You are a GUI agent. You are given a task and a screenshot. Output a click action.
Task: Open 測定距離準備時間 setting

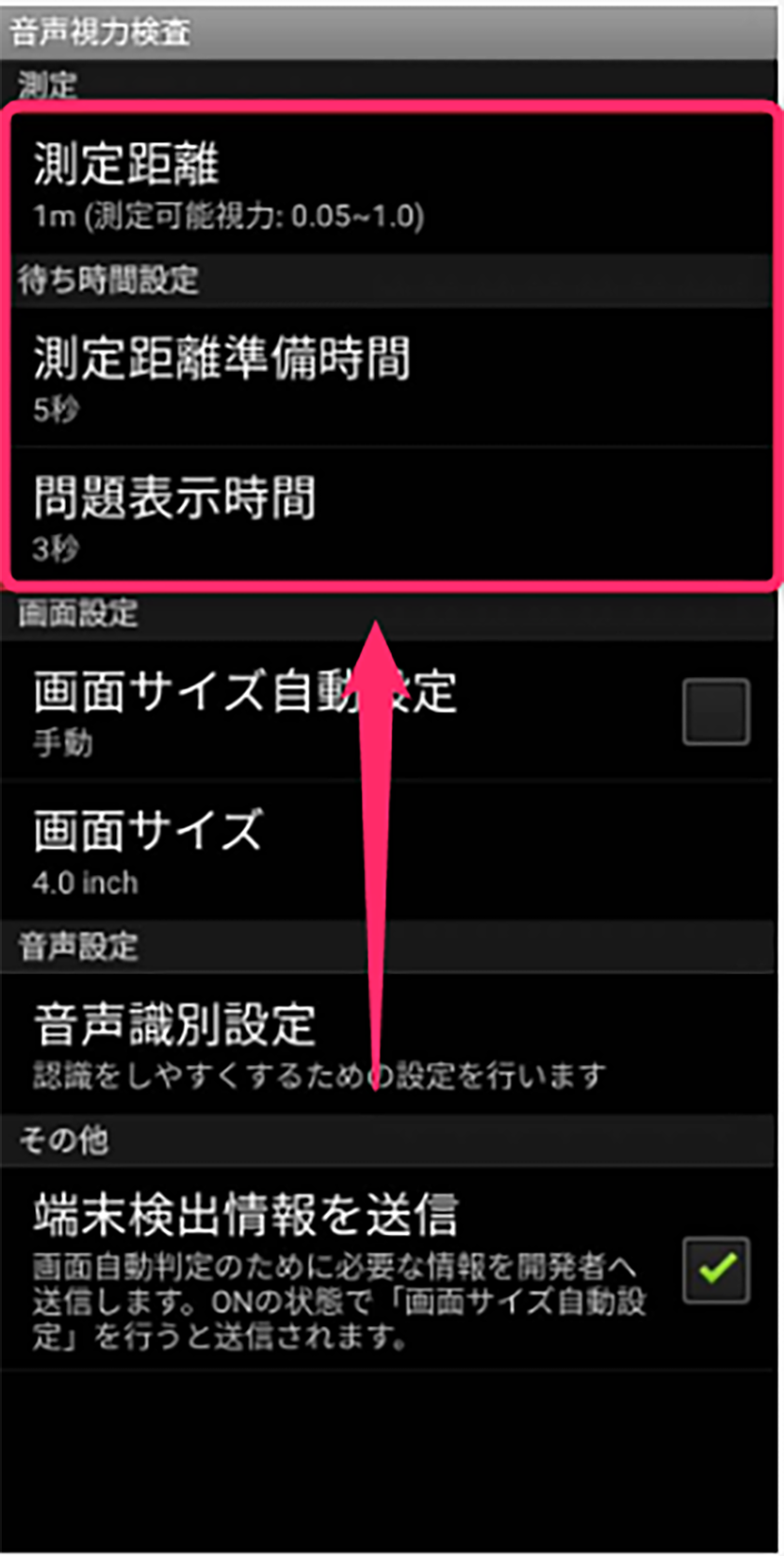(223, 377)
